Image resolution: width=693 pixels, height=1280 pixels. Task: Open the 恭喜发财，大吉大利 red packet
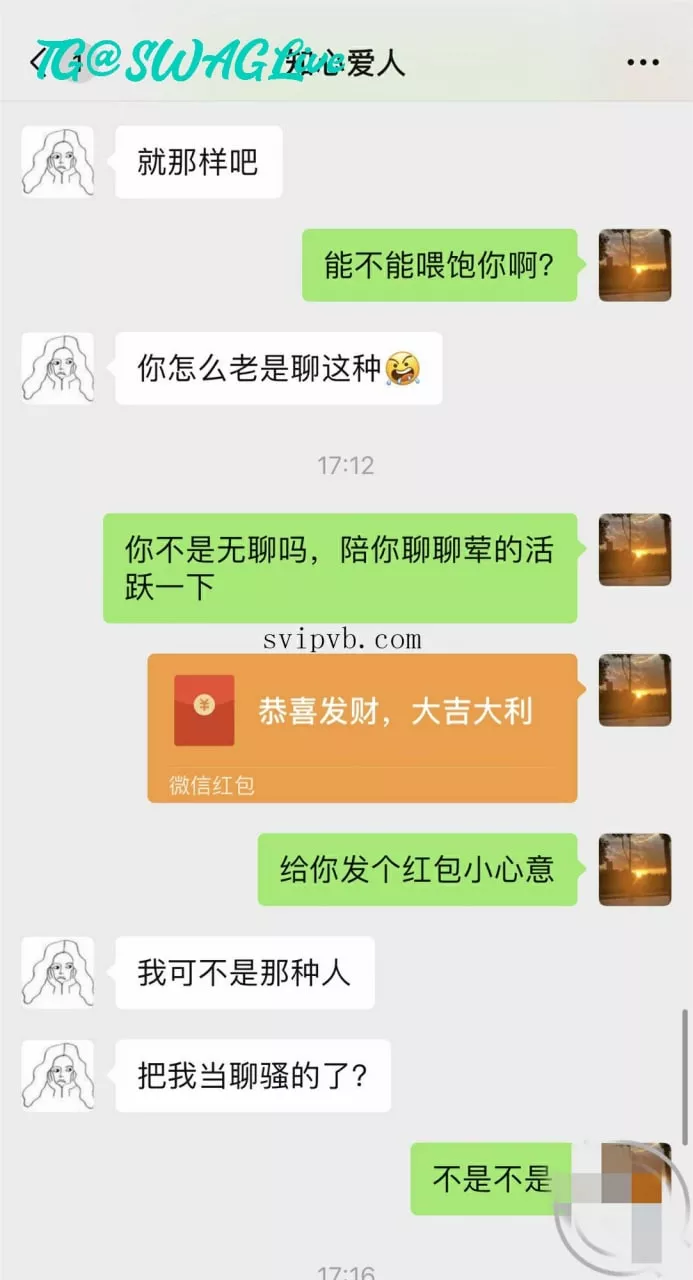[362, 727]
